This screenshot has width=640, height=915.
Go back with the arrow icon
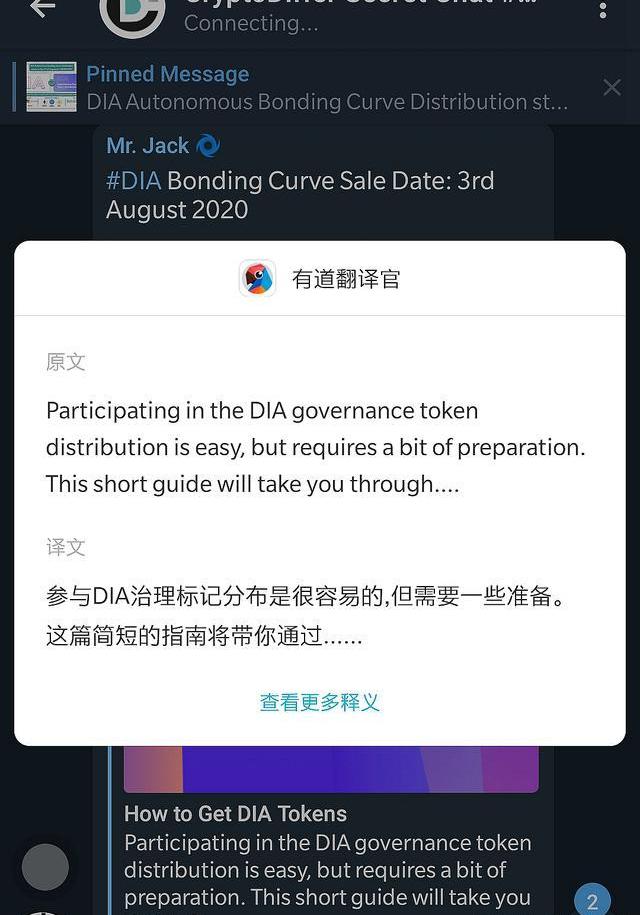tap(42, 9)
